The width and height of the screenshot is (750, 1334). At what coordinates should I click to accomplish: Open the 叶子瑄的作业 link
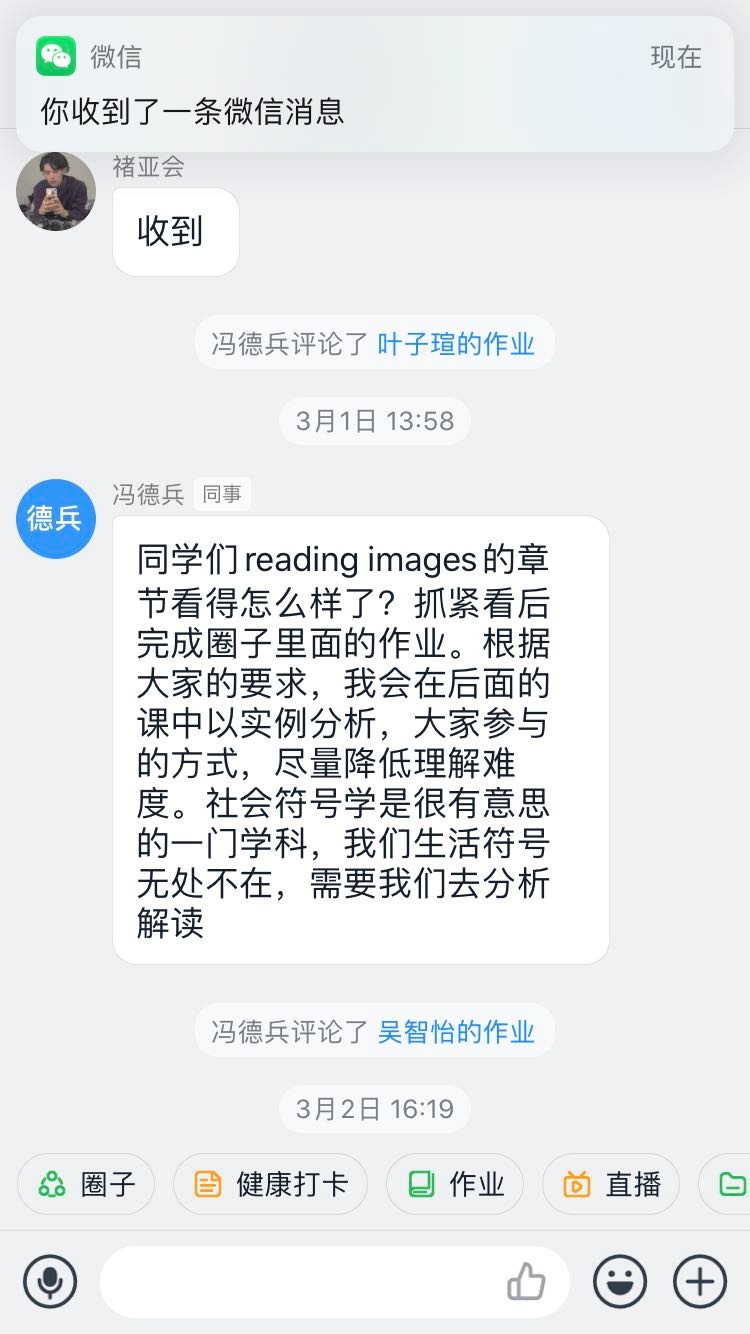[x=456, y=345]
